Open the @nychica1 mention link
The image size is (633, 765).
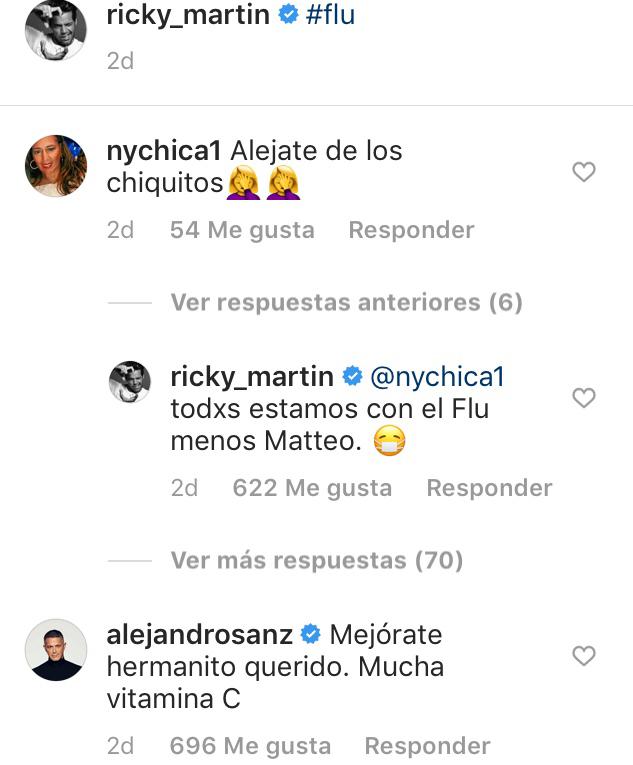pyautogui.click(x=437, y=376)
